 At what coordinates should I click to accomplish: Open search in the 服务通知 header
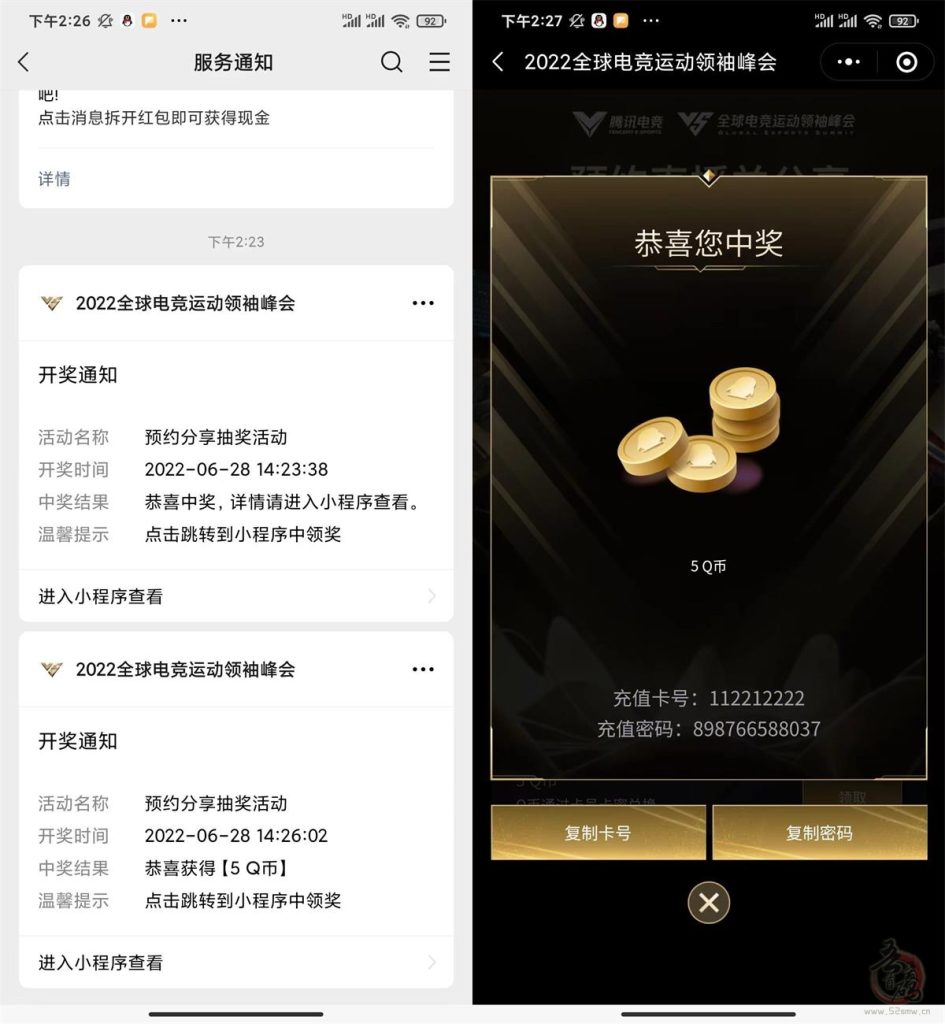[392, 62]
